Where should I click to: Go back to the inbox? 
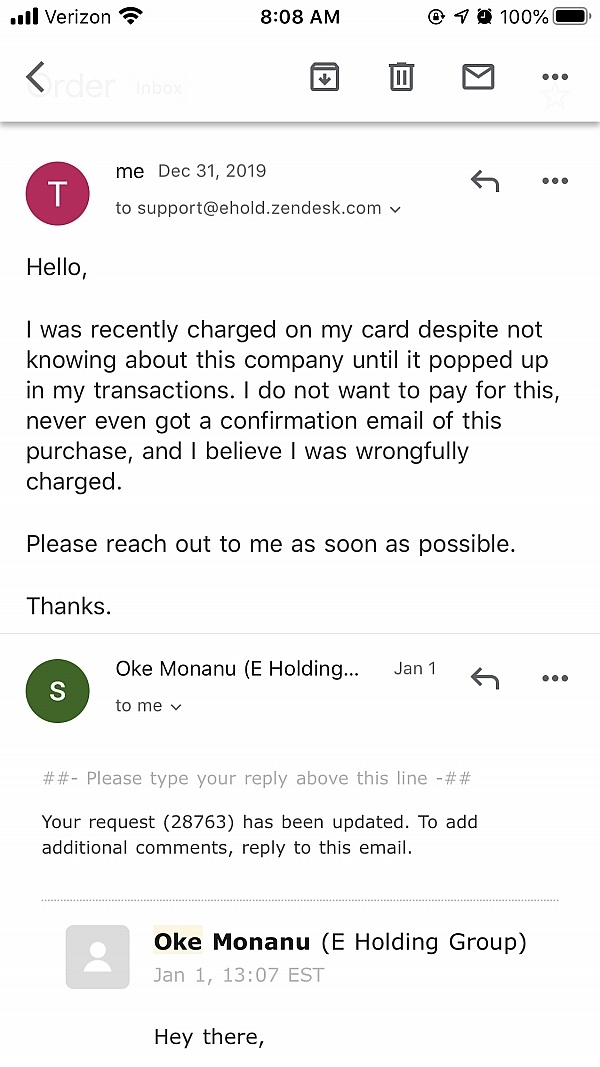pos(37,77)
